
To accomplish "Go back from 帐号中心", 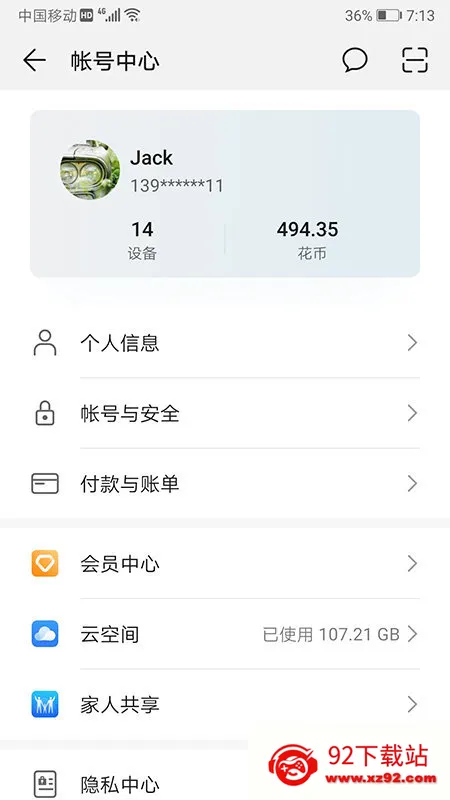I will (x=34, y=61).
